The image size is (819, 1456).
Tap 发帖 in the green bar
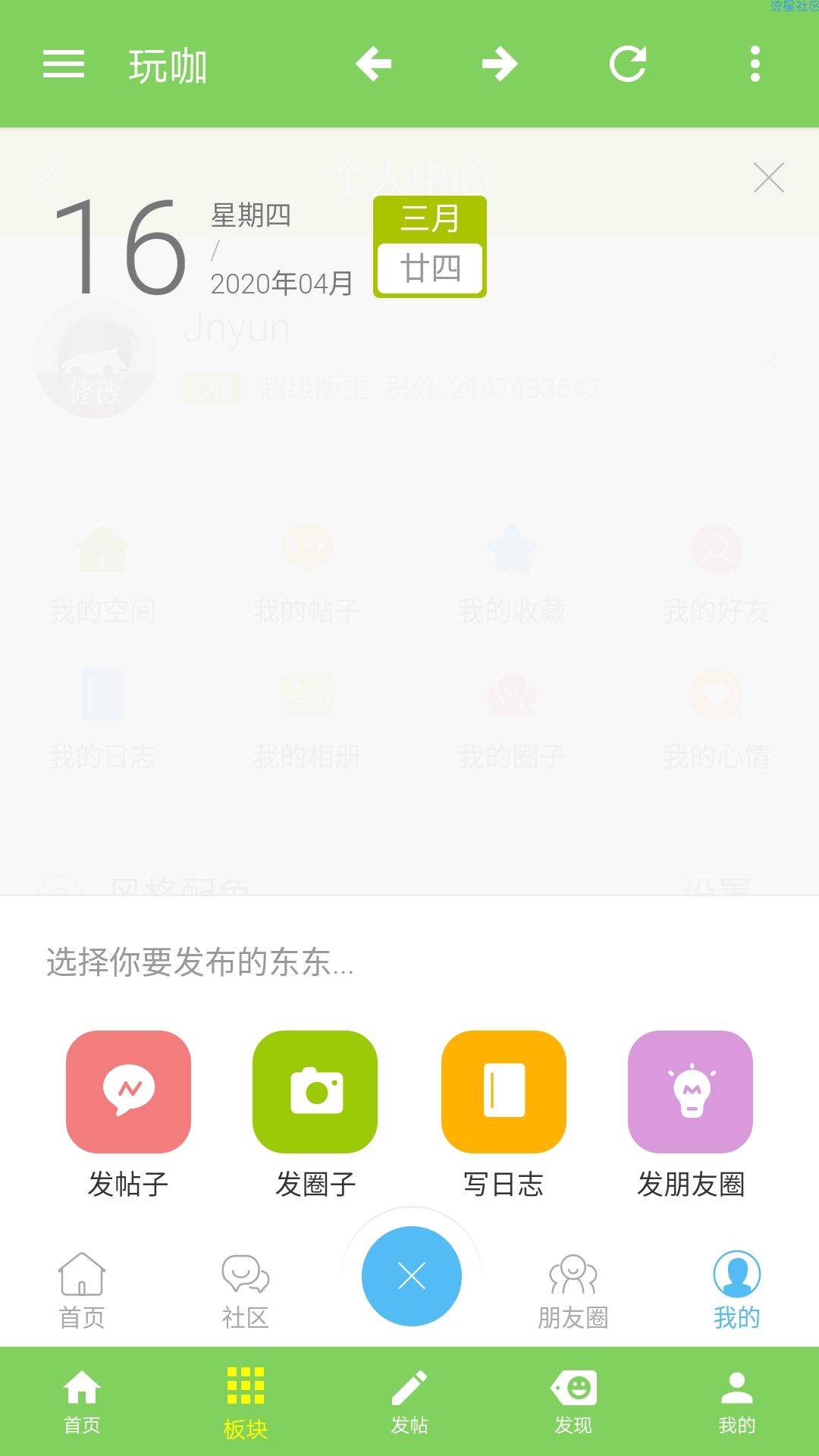[x=409, y=1401]
